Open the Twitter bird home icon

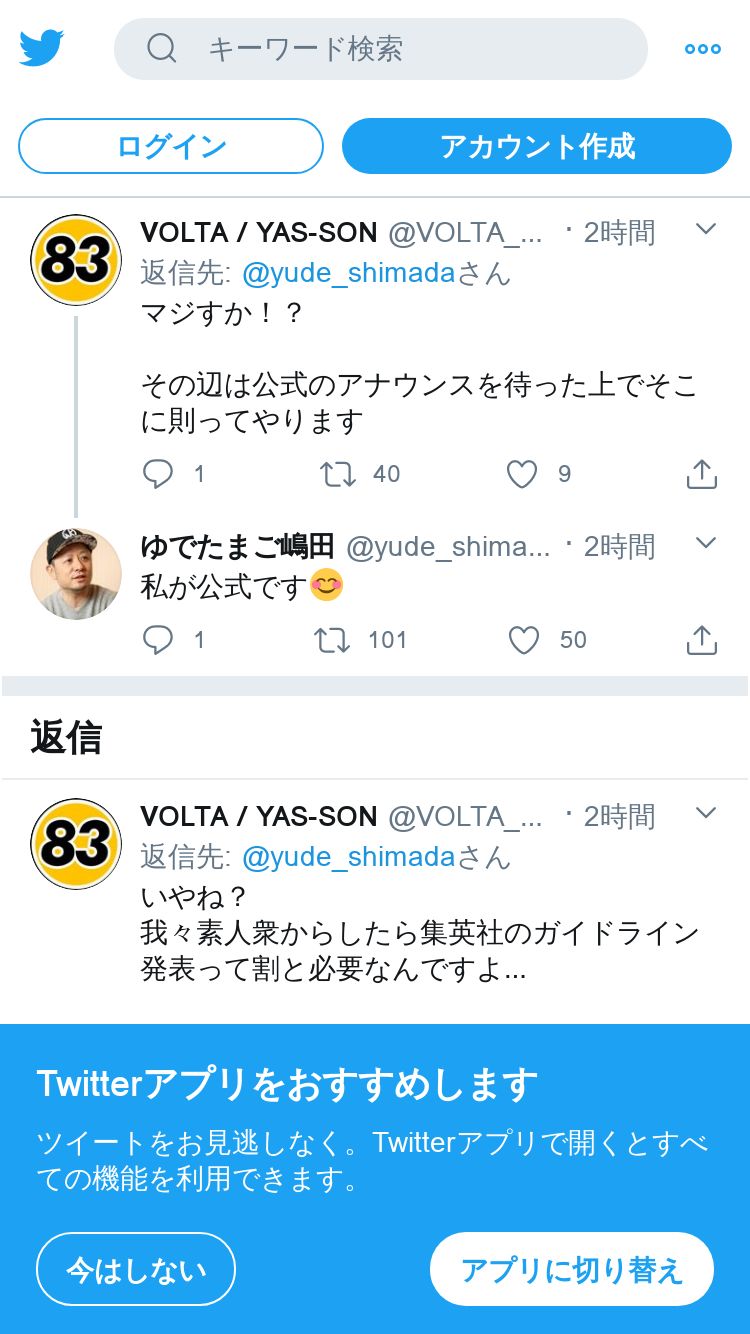tap(42, 48)
